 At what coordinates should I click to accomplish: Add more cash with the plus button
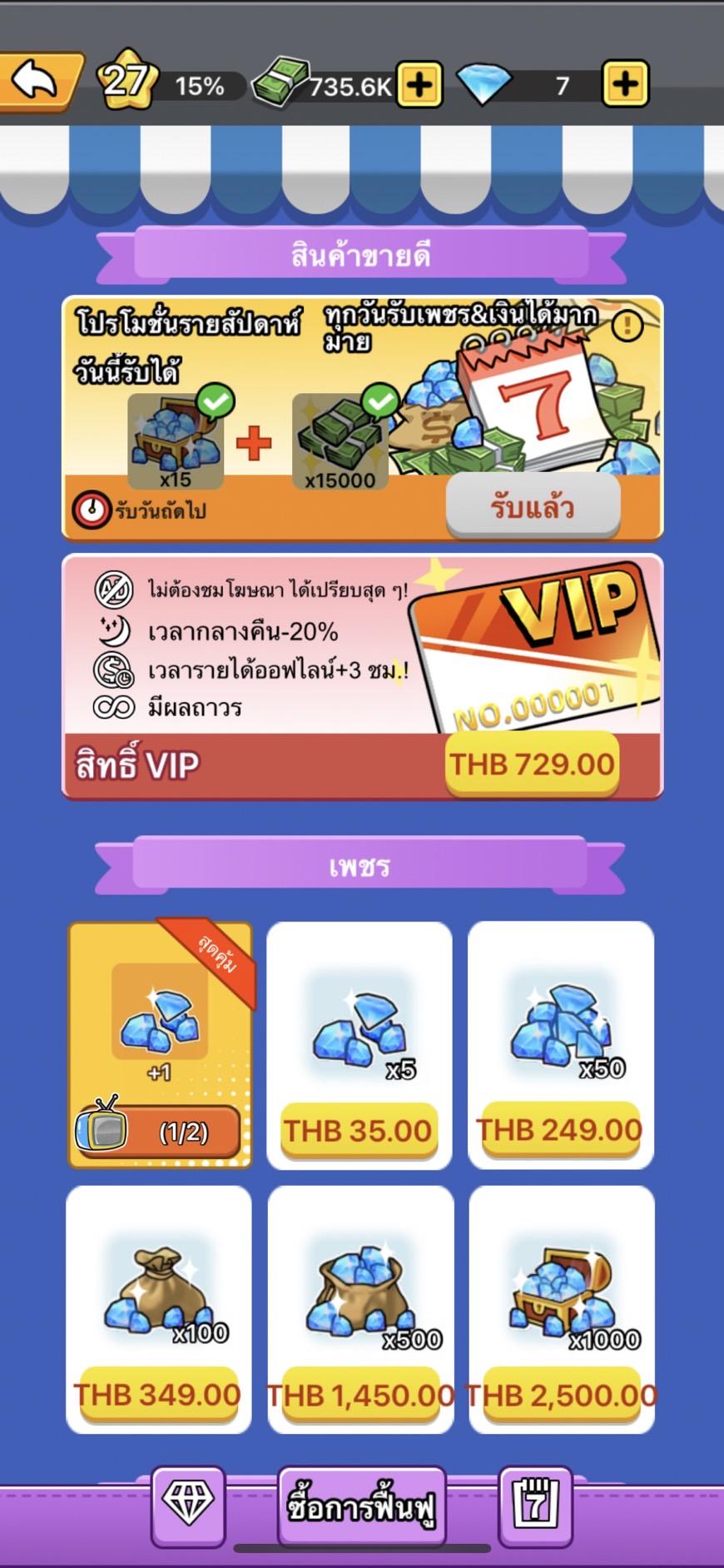pos(419,84)
